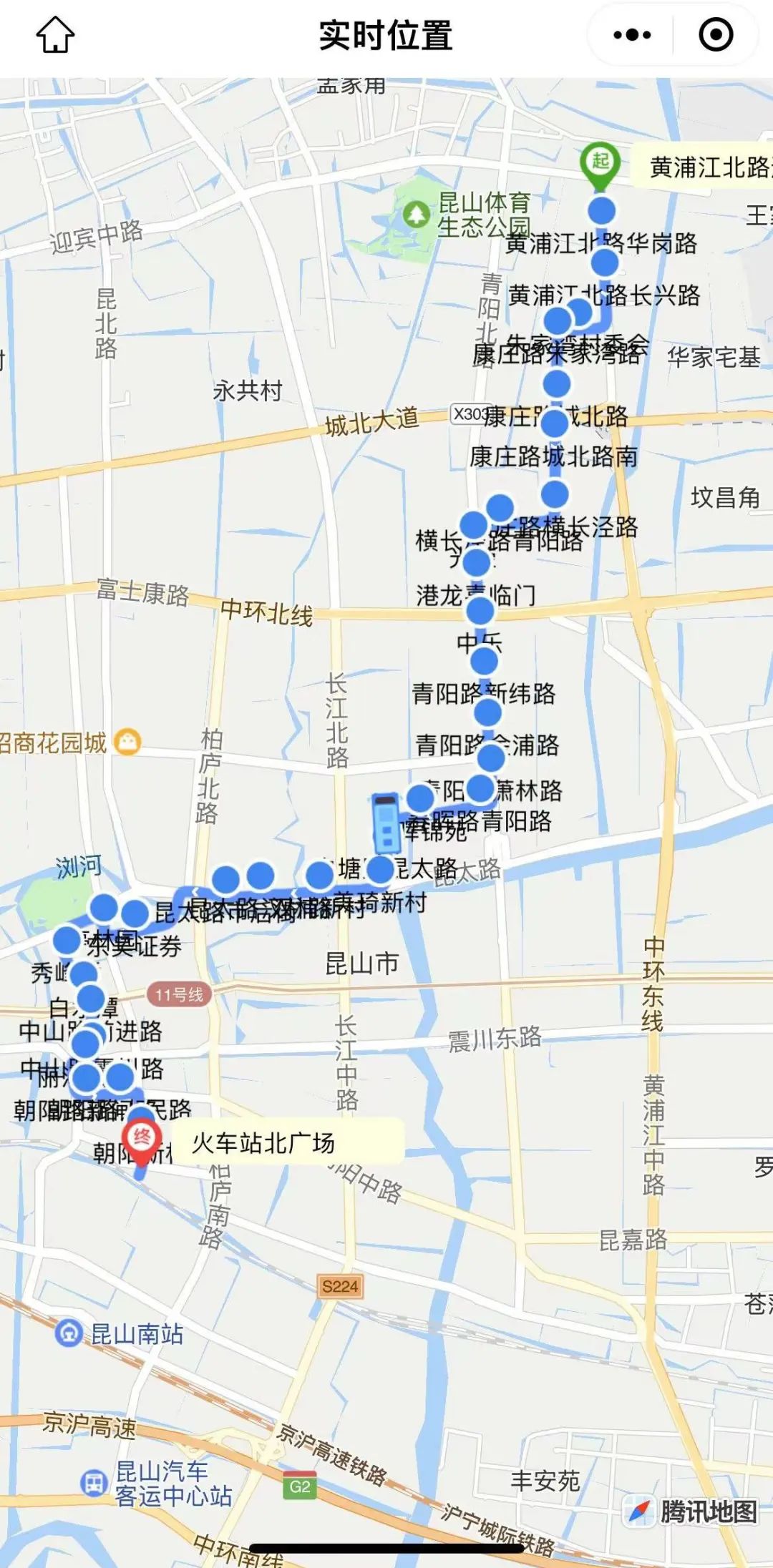Tap the green start marker 黄浦江北路
Viewport: 773px width, 1568px height.
click(600, 164)
